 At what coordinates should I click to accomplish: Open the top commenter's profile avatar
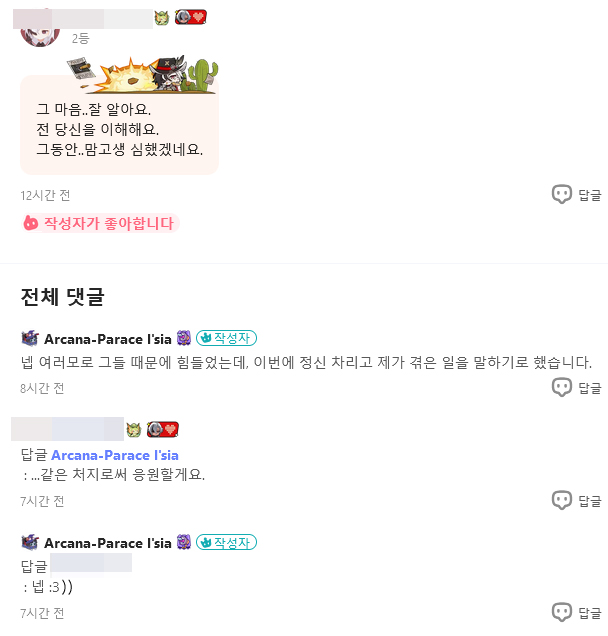tap(40, 27)
